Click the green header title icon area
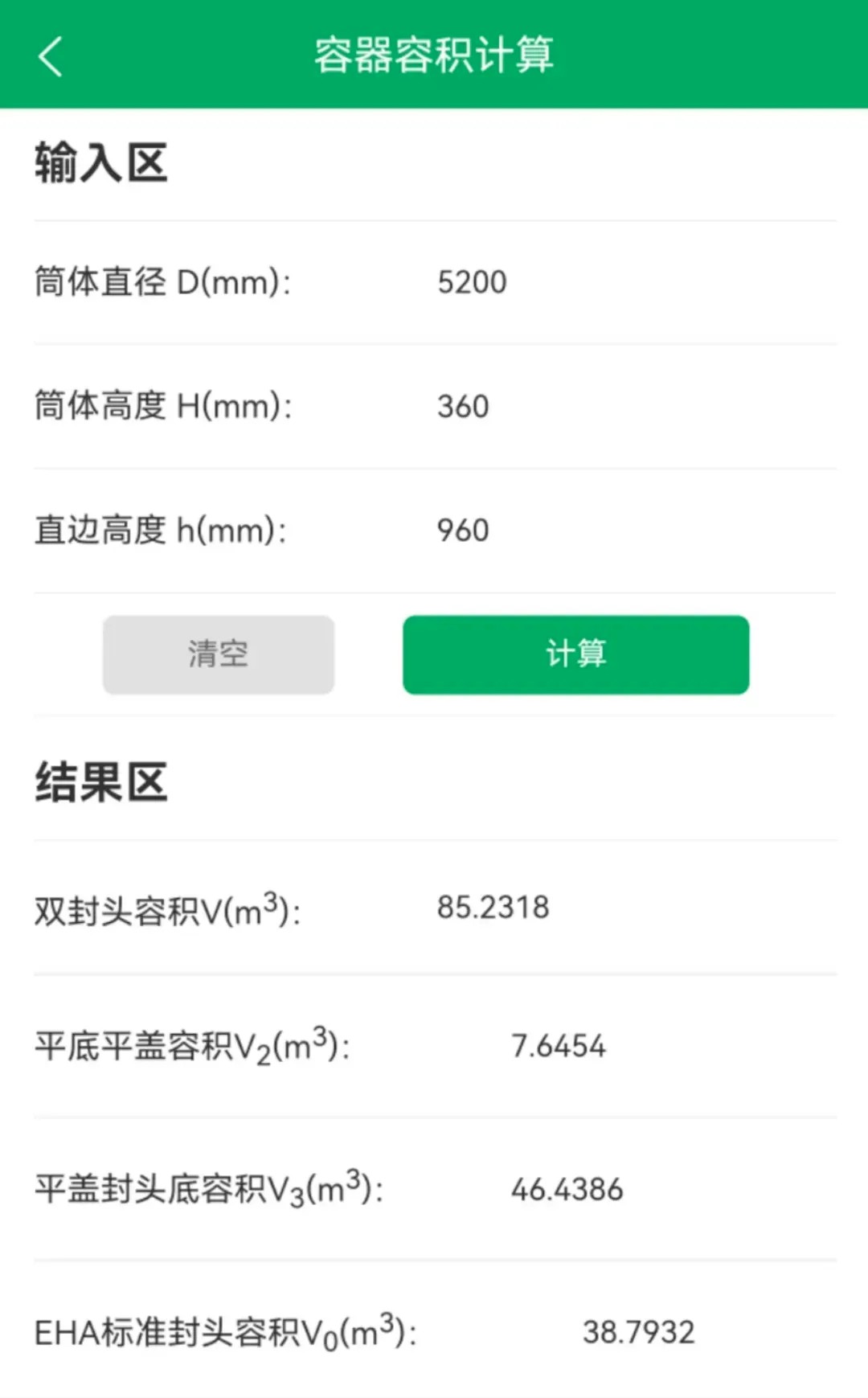This screenshot has height=1398, width=868. [434, 56]
